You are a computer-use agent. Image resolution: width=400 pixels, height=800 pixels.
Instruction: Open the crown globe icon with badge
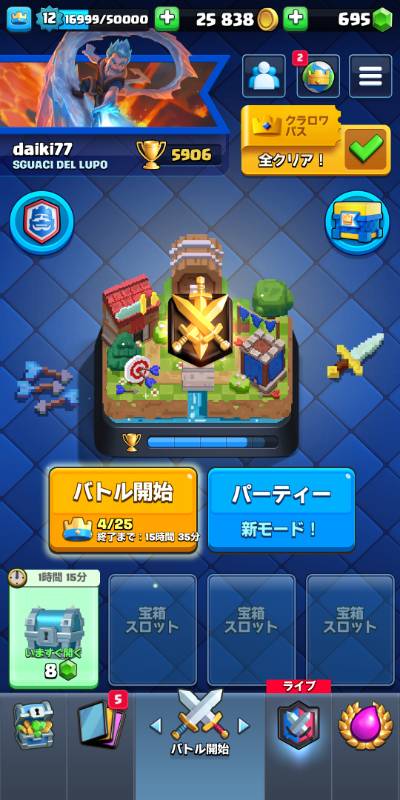pyautogui.click(x=318, y=76)
